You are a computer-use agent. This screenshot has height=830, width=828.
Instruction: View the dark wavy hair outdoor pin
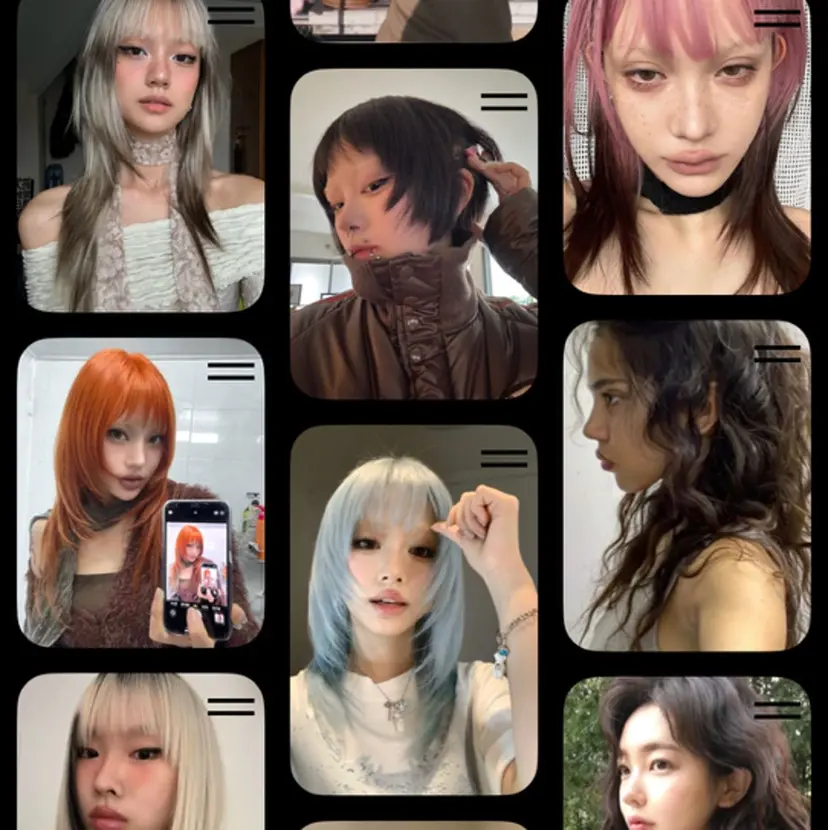tap(686, 760)
